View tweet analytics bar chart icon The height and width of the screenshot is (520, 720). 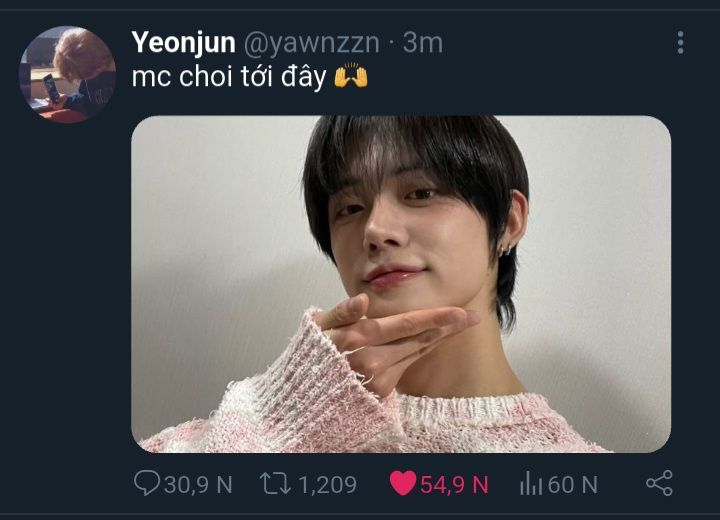(530, 485)
